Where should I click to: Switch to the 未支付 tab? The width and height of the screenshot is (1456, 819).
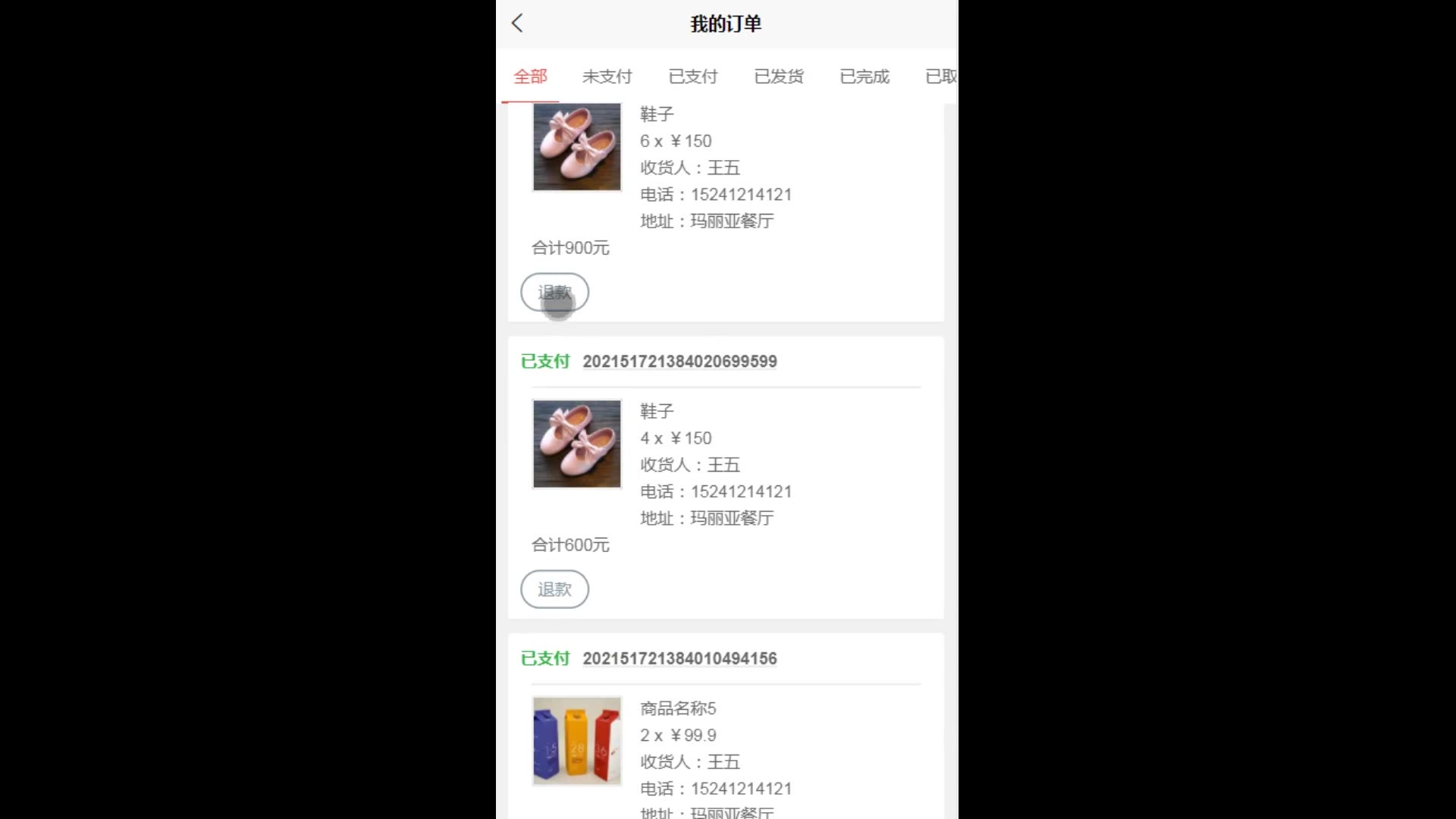[x=607, y=77]
